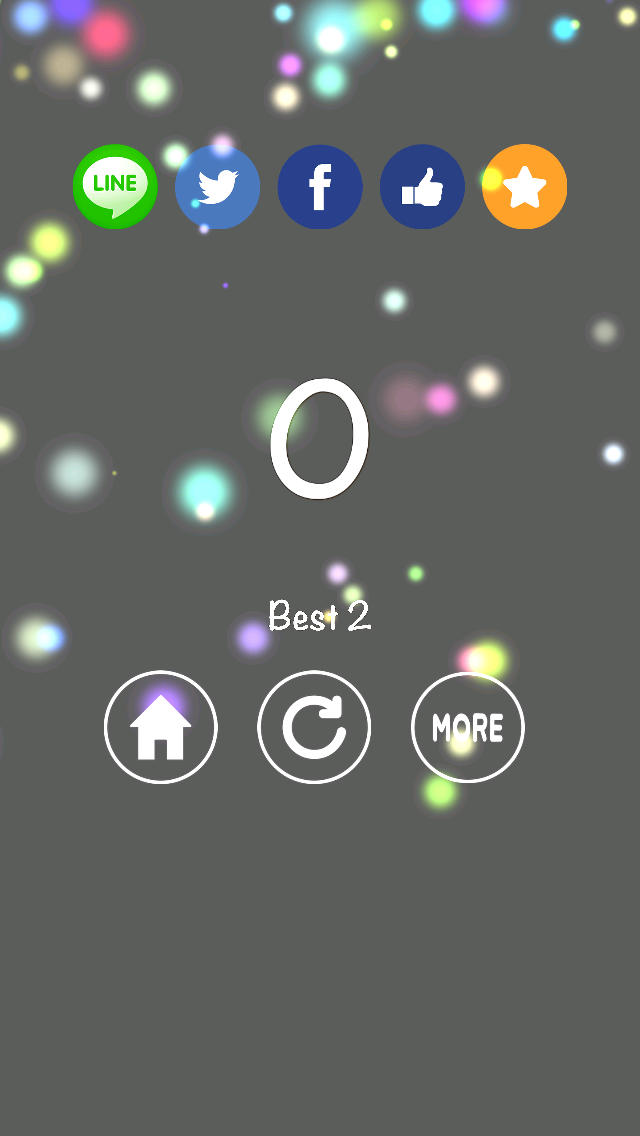Tap the thumbs-up like button

coord(422,187)
